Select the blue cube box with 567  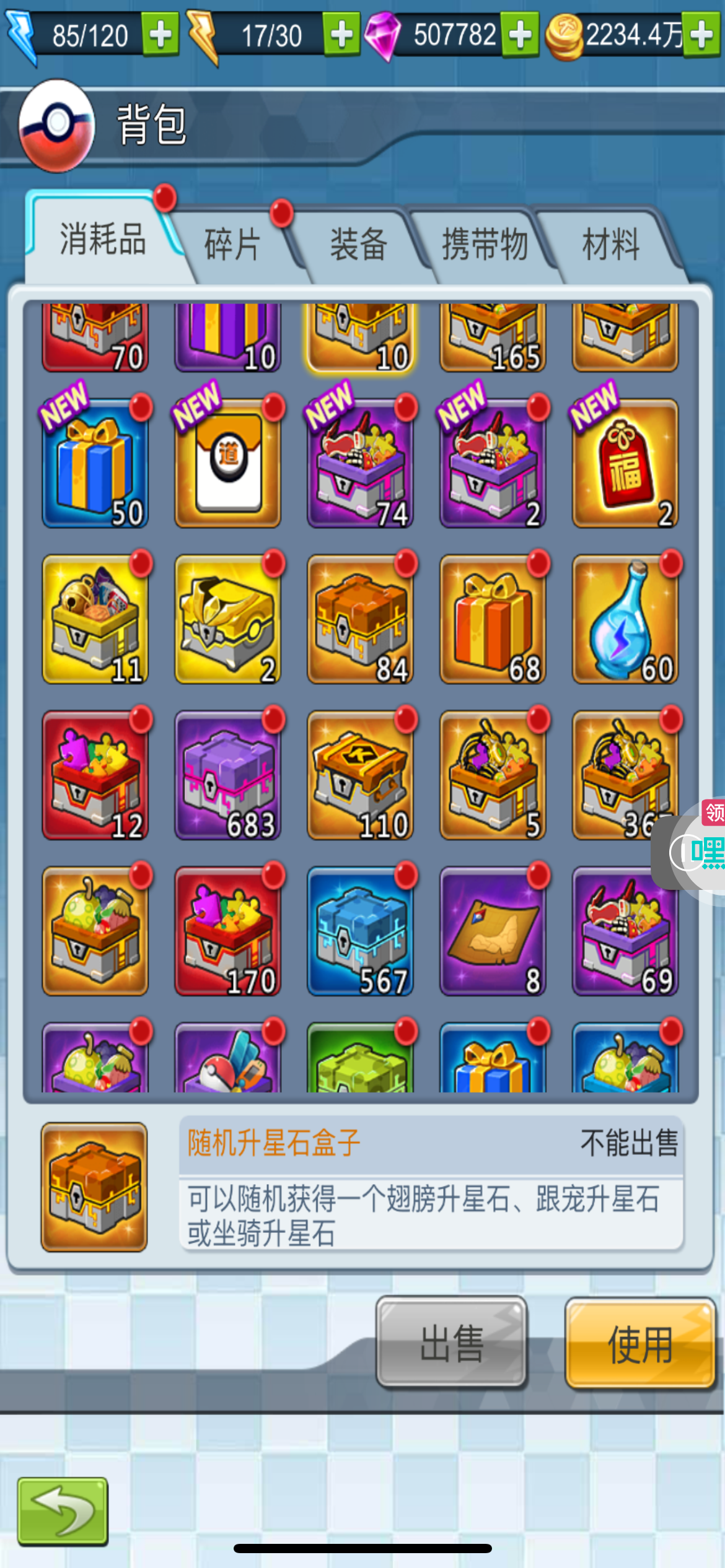pyautogui.click(x=360, y=931)
